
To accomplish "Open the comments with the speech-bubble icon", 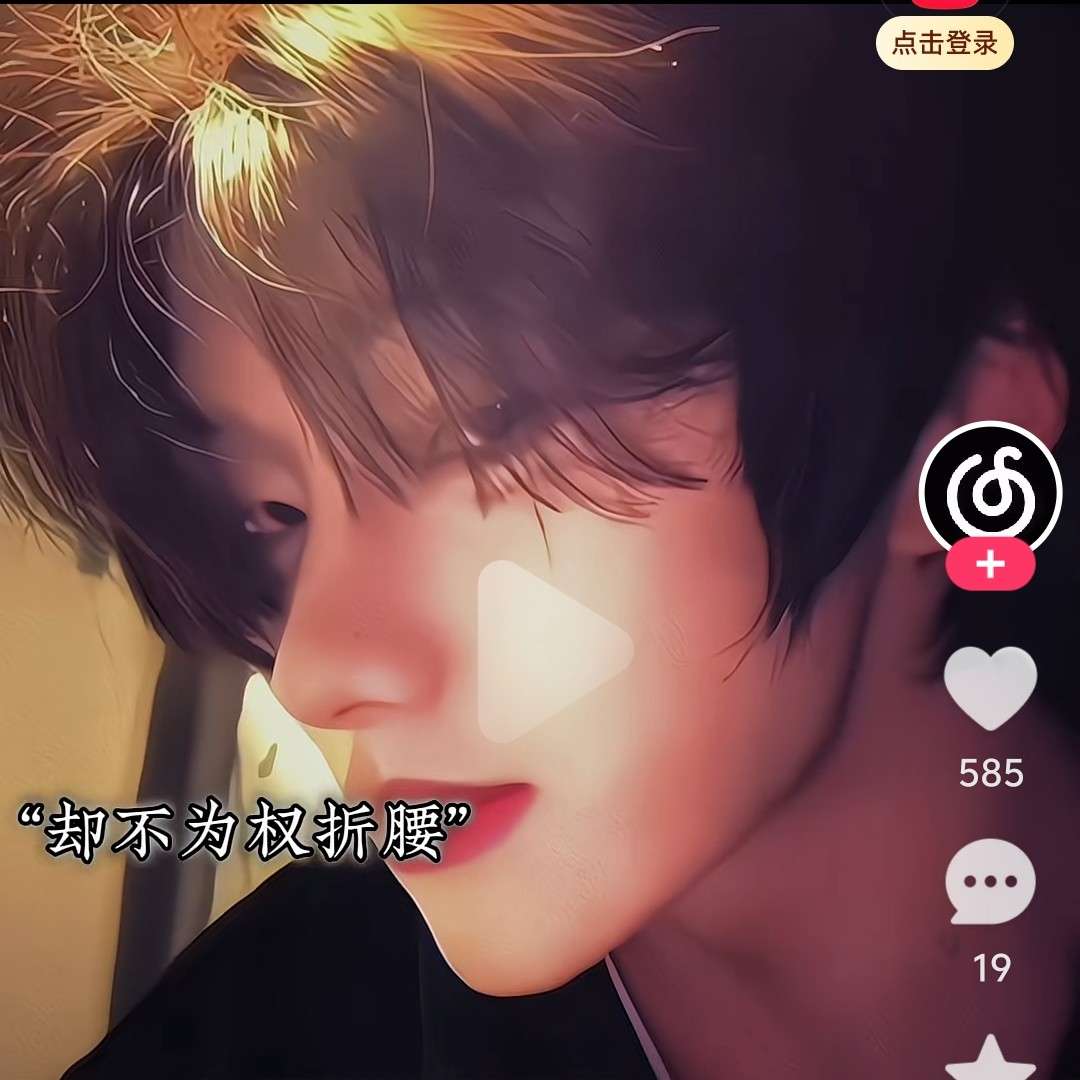I will [x=990, y=882].
